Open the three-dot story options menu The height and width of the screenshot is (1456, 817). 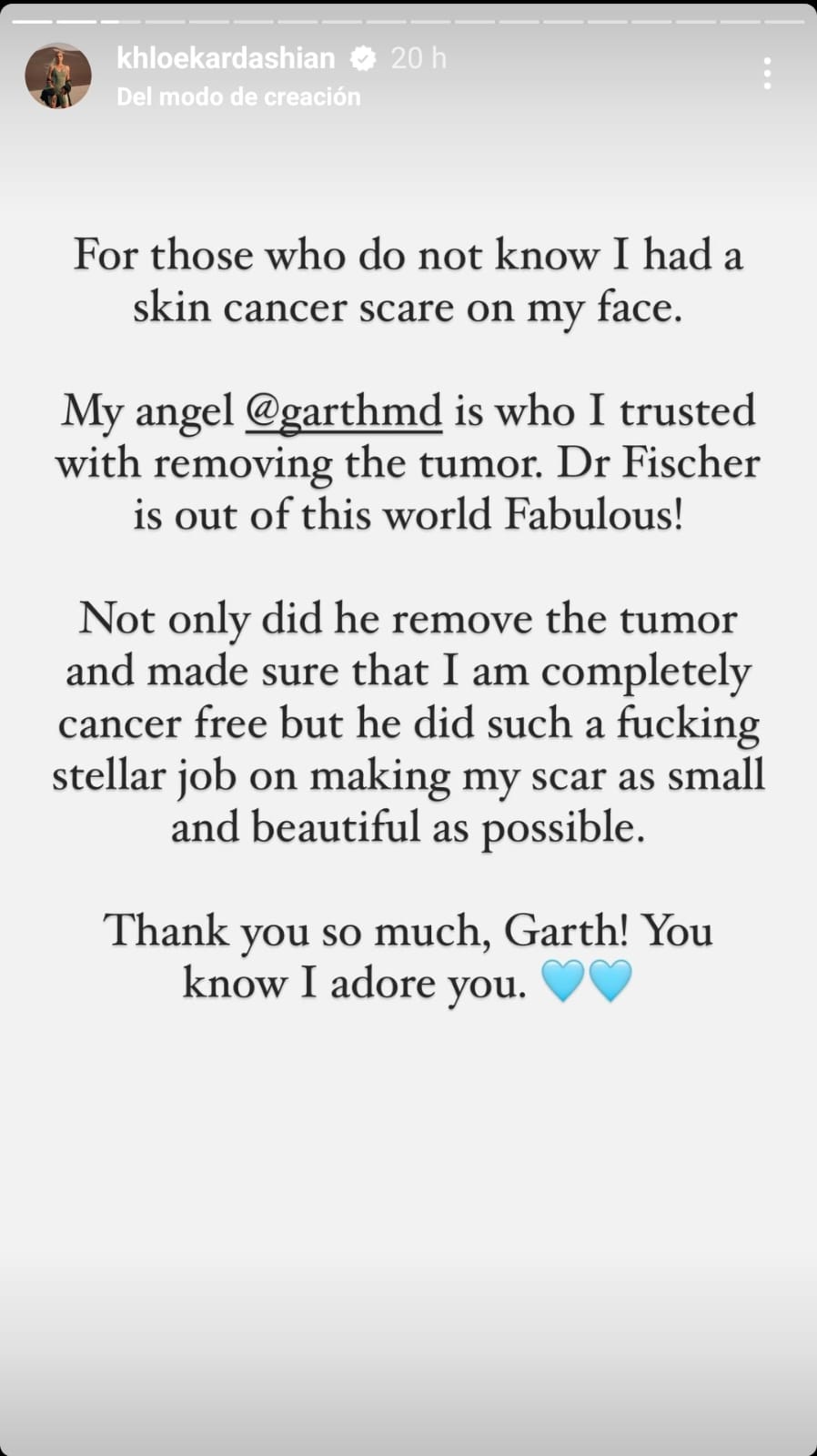[x=768, y=73]
